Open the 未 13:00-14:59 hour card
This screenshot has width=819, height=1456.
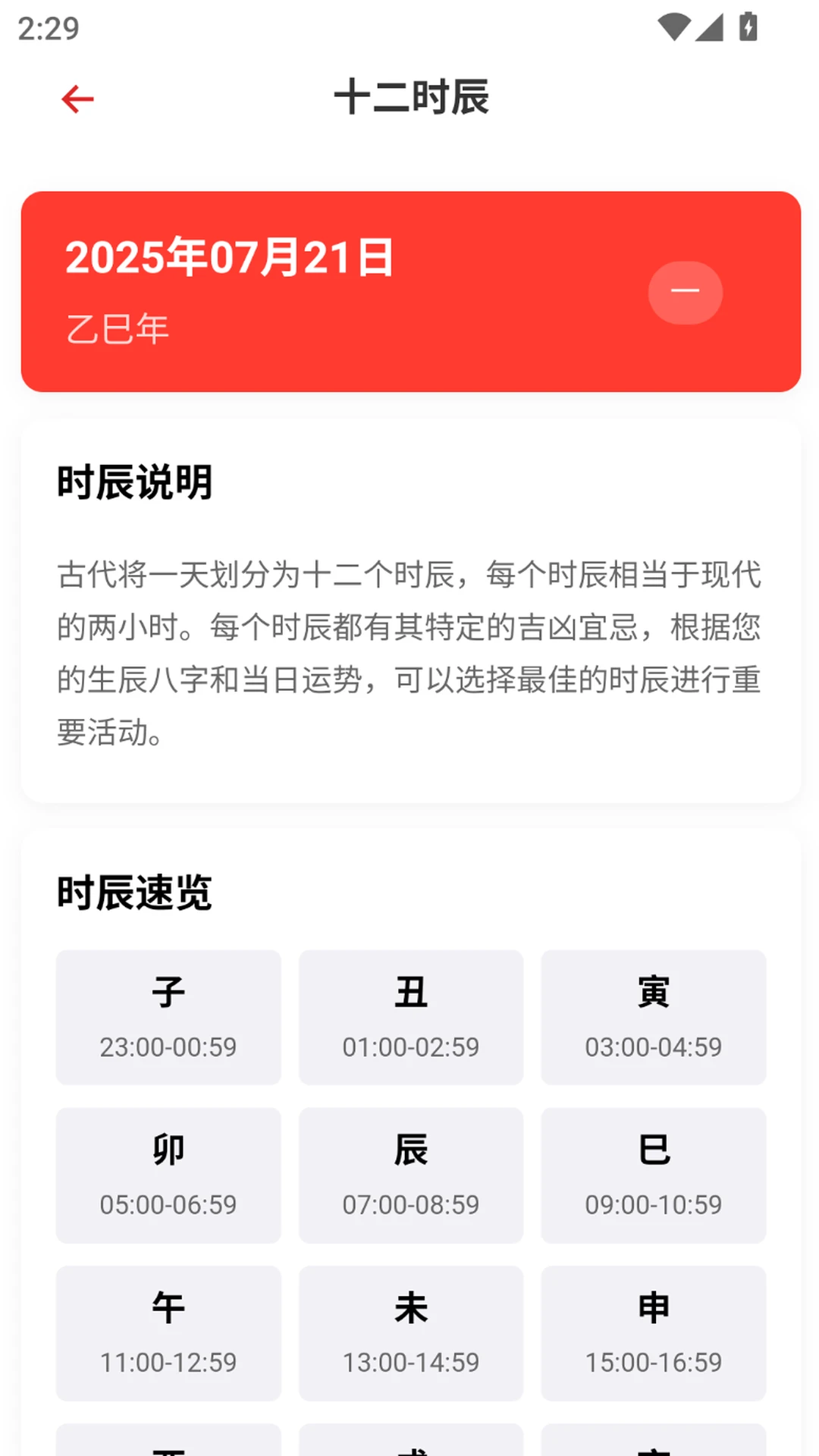coord(410,1333)
